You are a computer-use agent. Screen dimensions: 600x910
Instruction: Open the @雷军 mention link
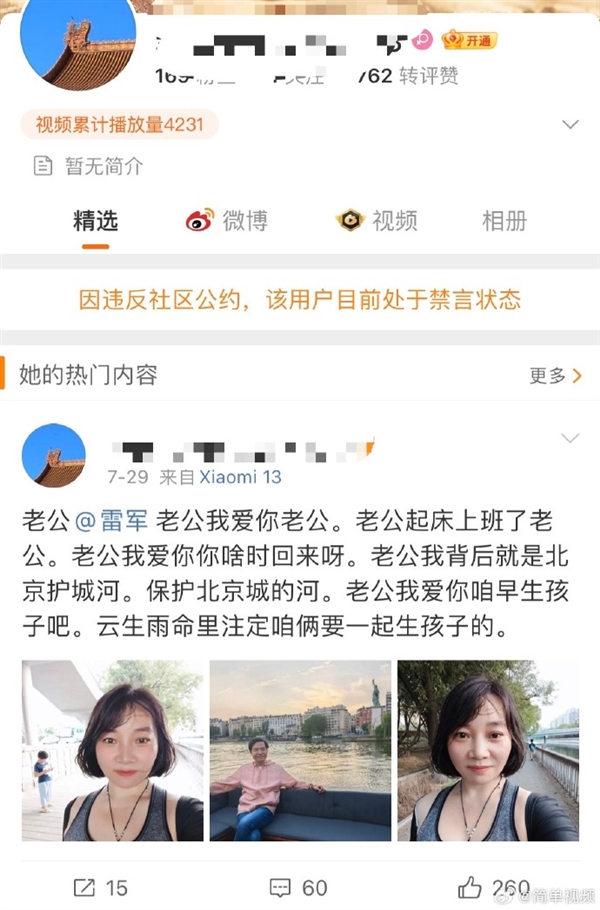111,521
